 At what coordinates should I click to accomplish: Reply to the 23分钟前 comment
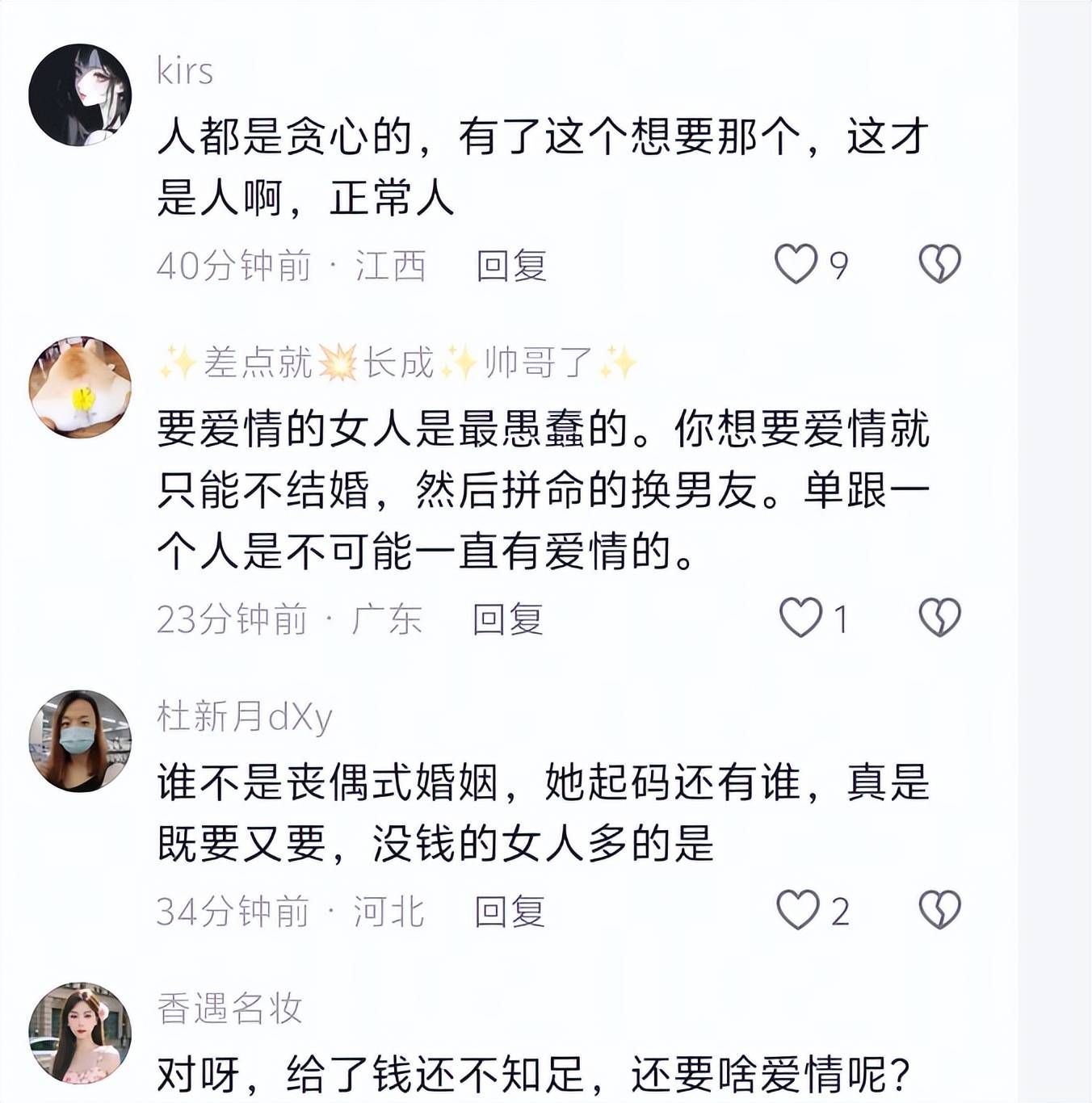pos(507,619)
